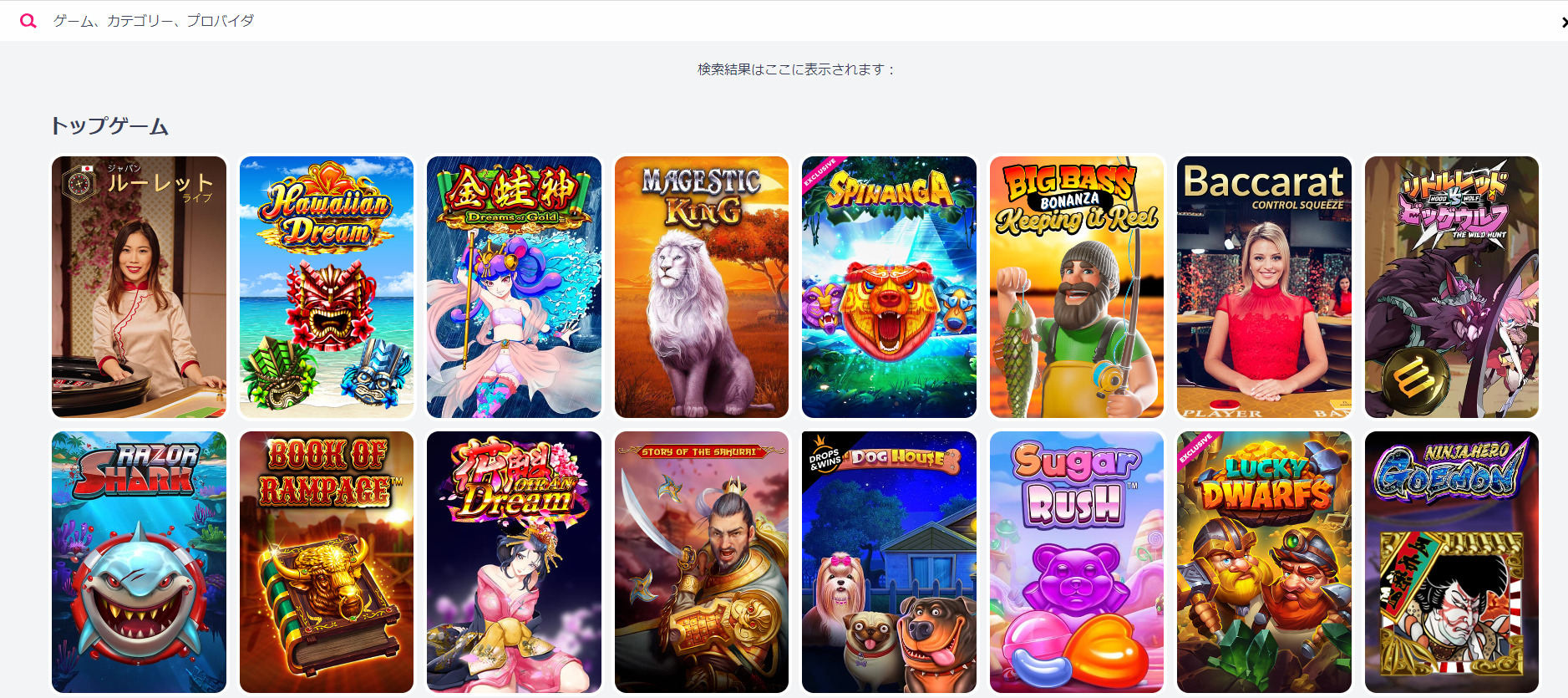Open Baccarat Control Squeeze table
The width and height of the screenshot is (1568, 698).
pos(1264,287)
